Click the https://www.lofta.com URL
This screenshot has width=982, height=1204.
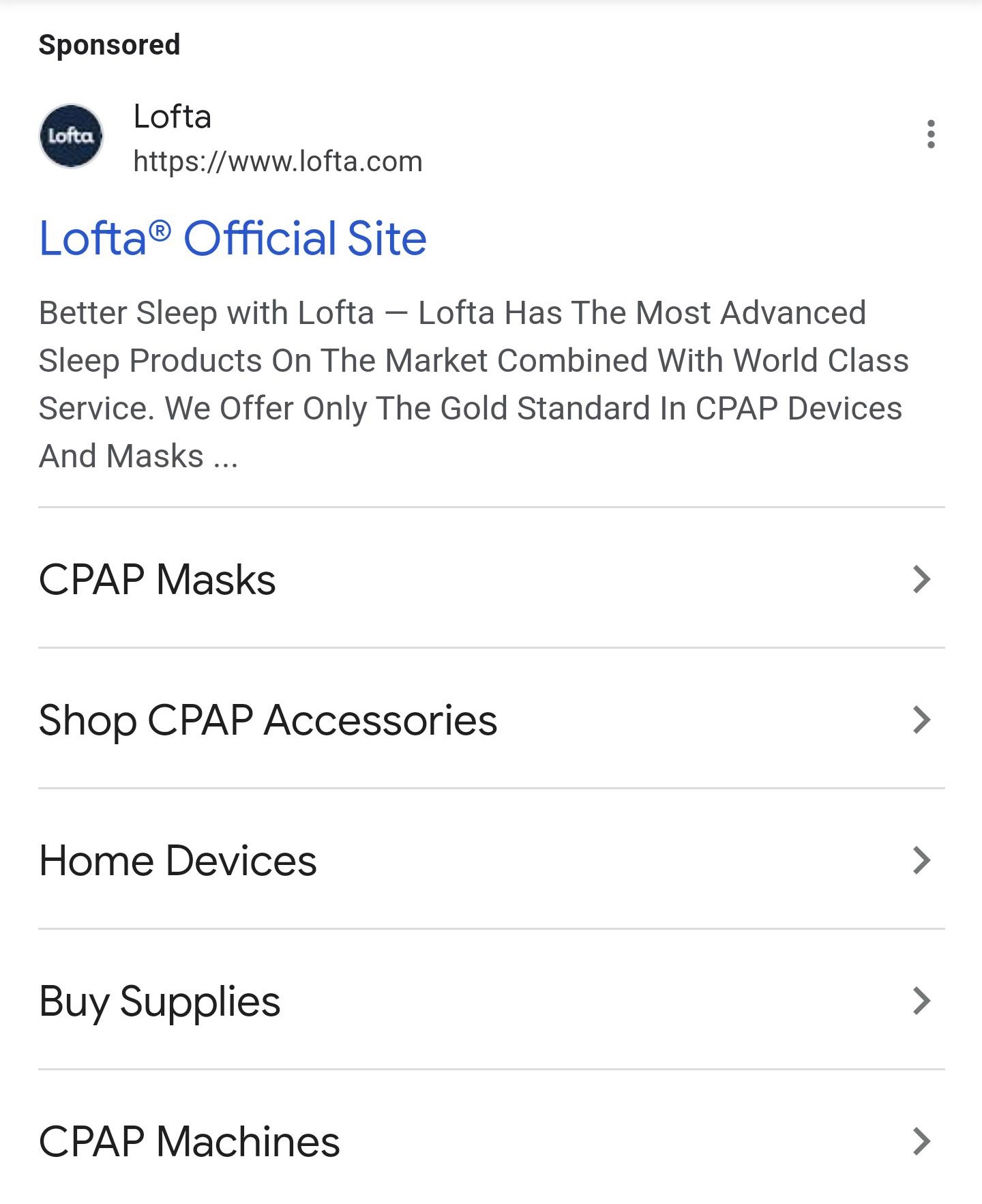click(277, 162)
